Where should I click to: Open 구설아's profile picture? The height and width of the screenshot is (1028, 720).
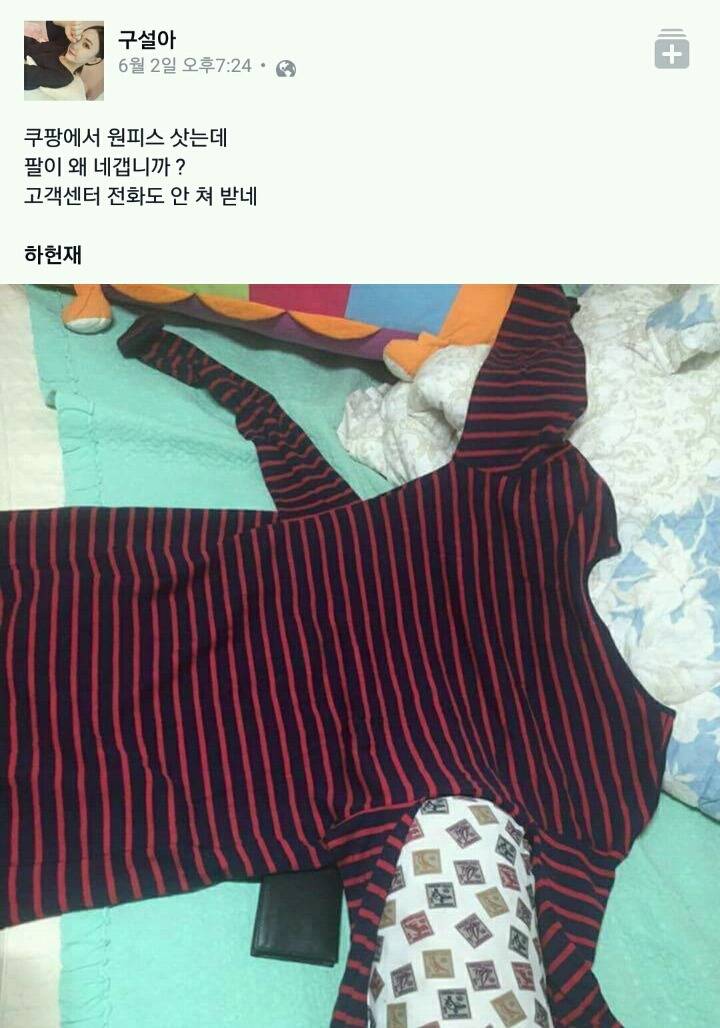point(62,58)
